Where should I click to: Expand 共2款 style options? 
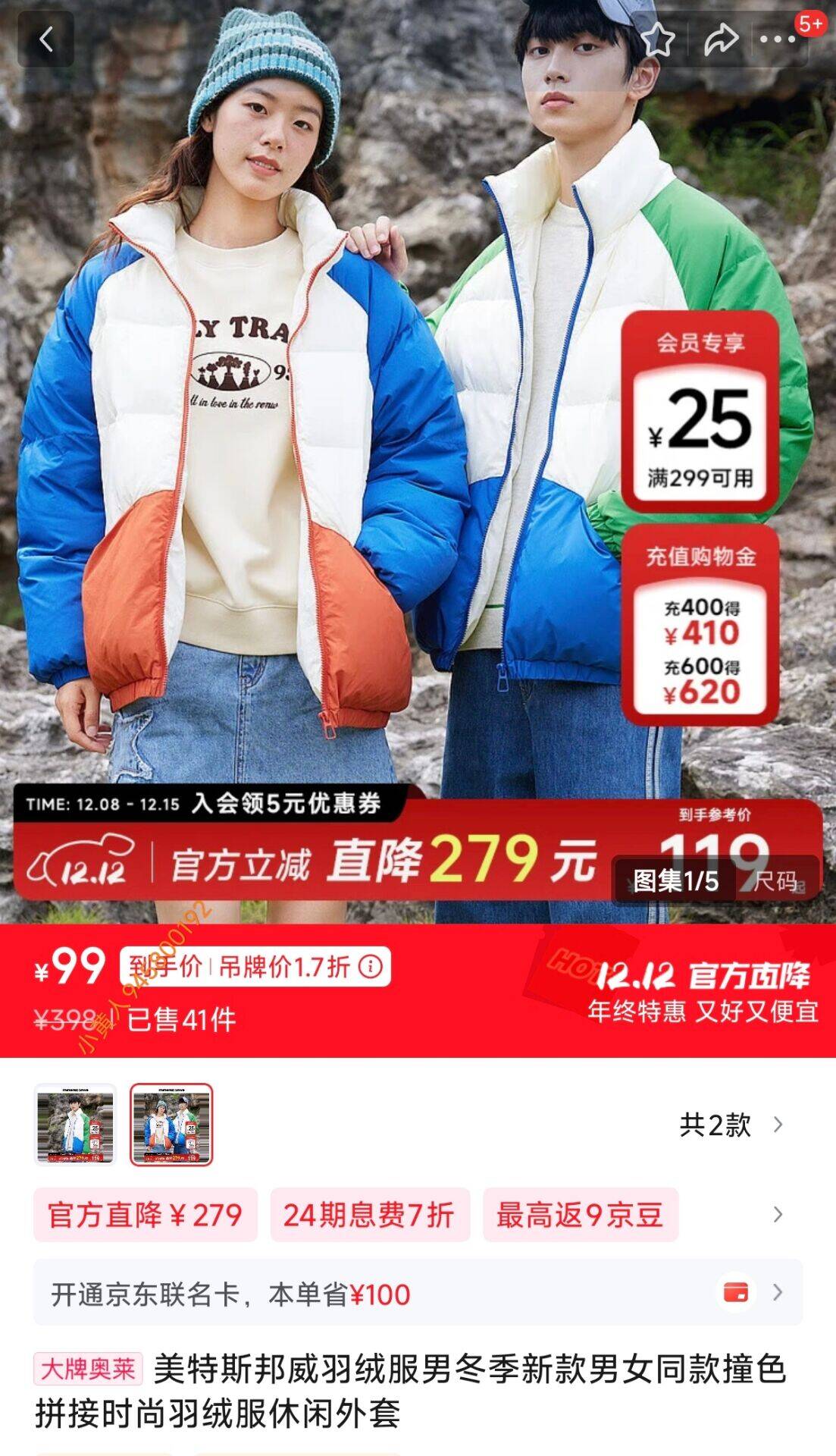coord(731,1125)
